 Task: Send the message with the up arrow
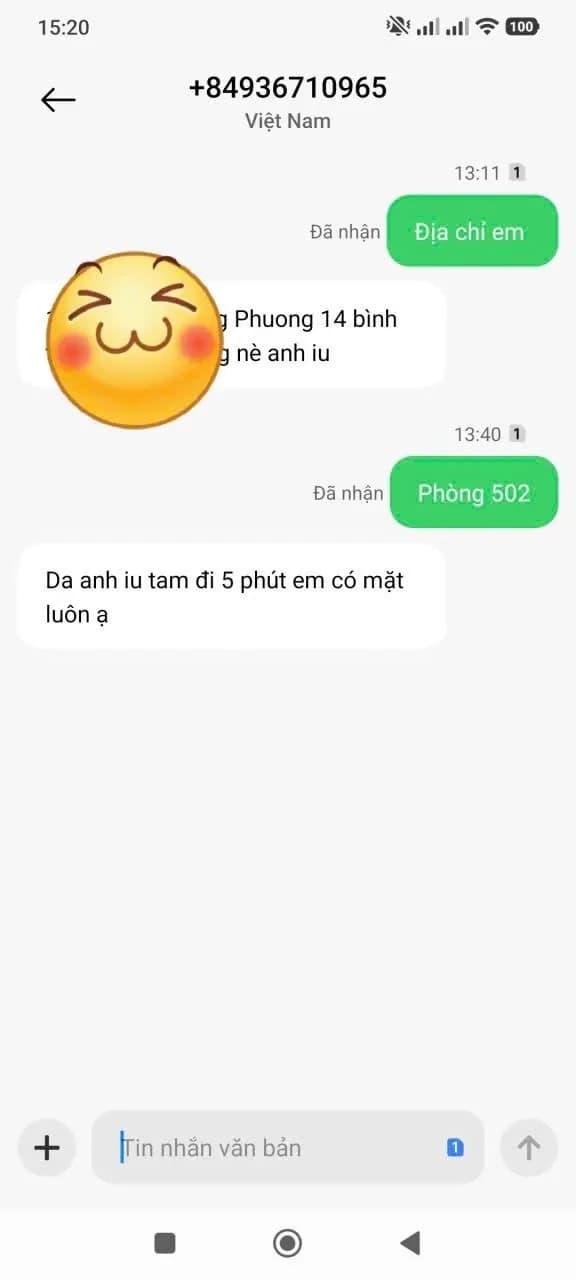tap(529, 1147)
